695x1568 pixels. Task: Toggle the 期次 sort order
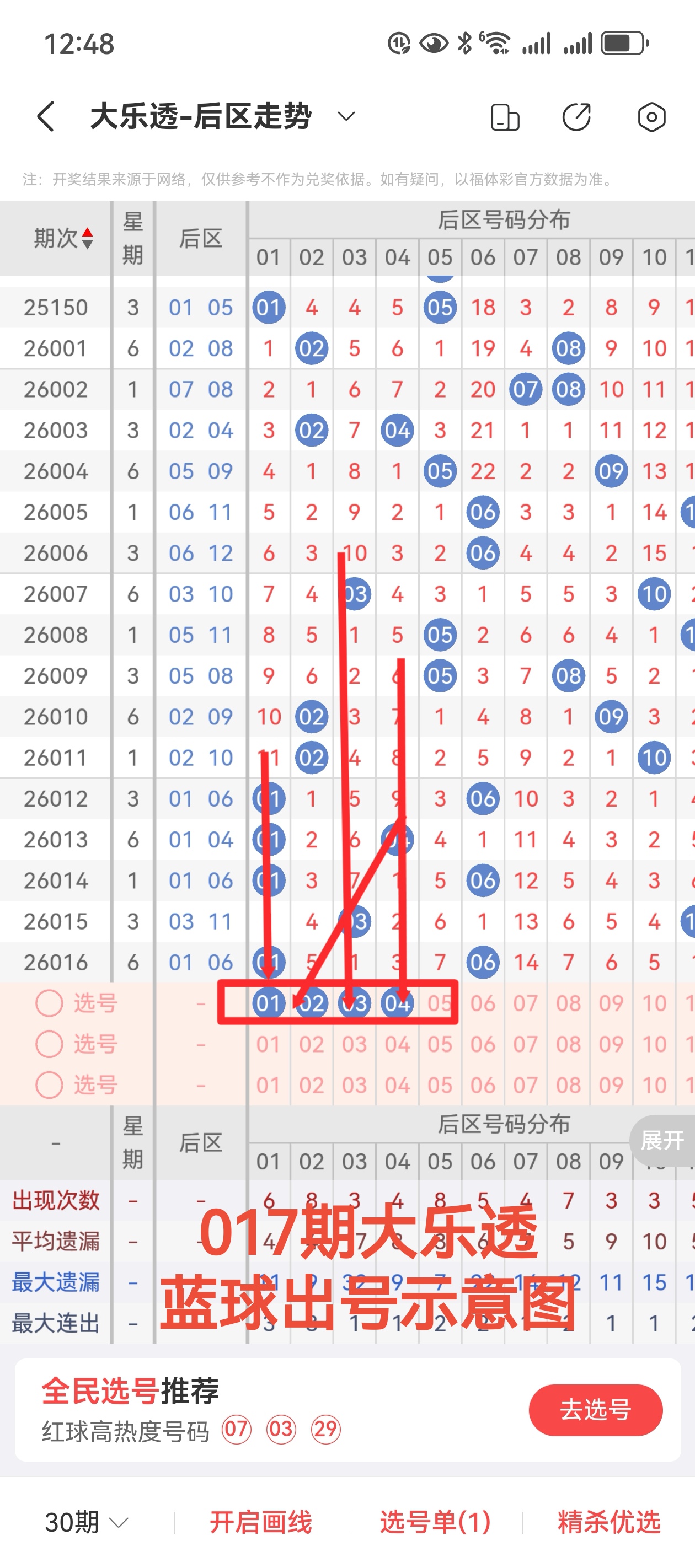click(x=63, y=238)
